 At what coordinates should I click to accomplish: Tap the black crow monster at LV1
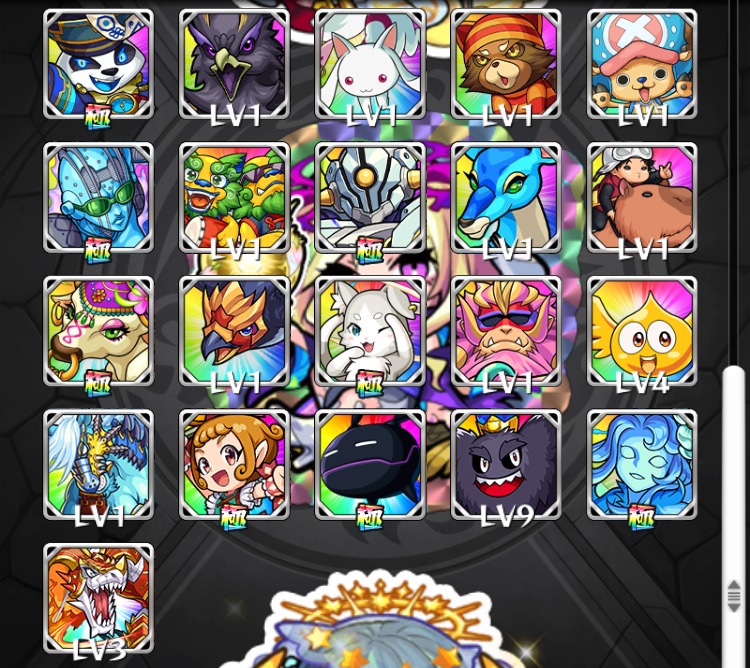235,64
